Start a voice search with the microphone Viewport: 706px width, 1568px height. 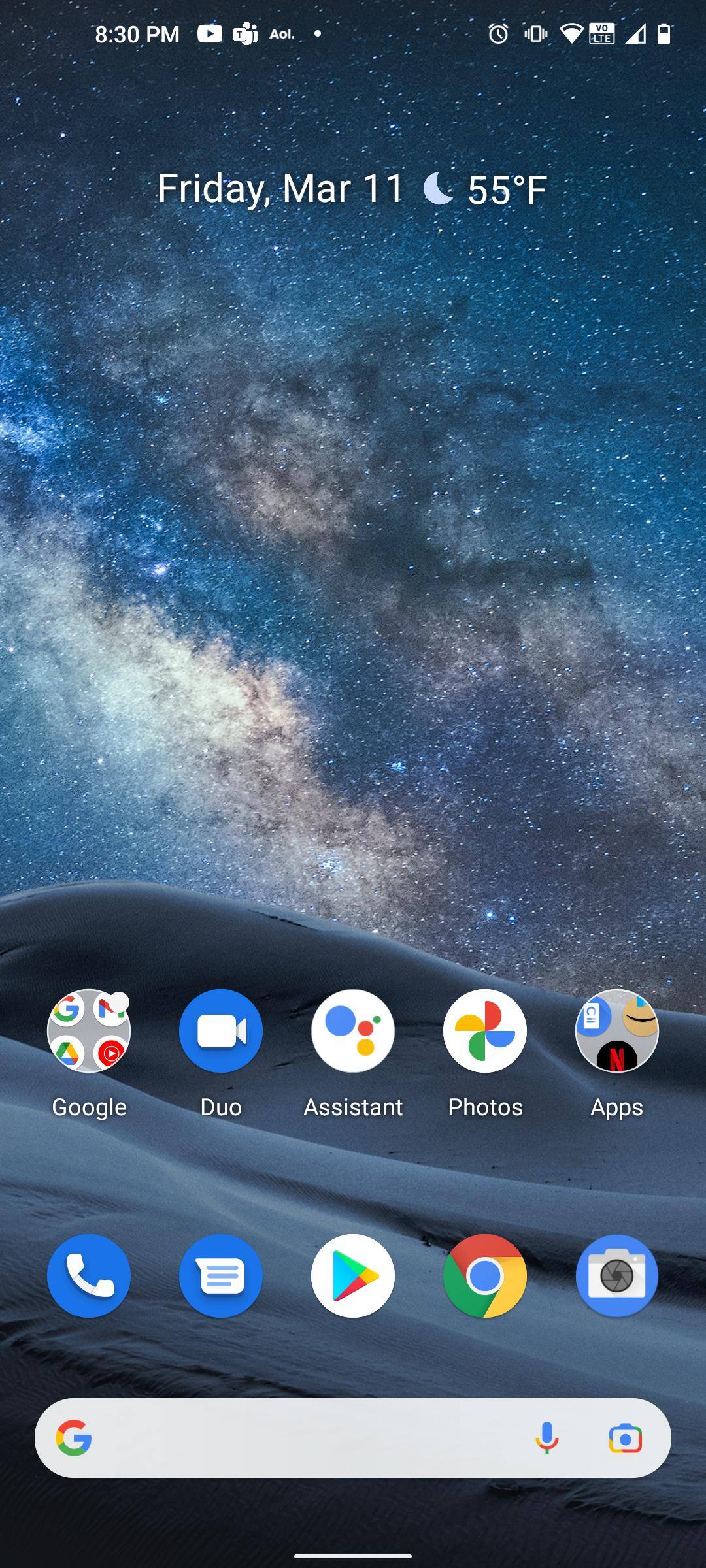546,1438
